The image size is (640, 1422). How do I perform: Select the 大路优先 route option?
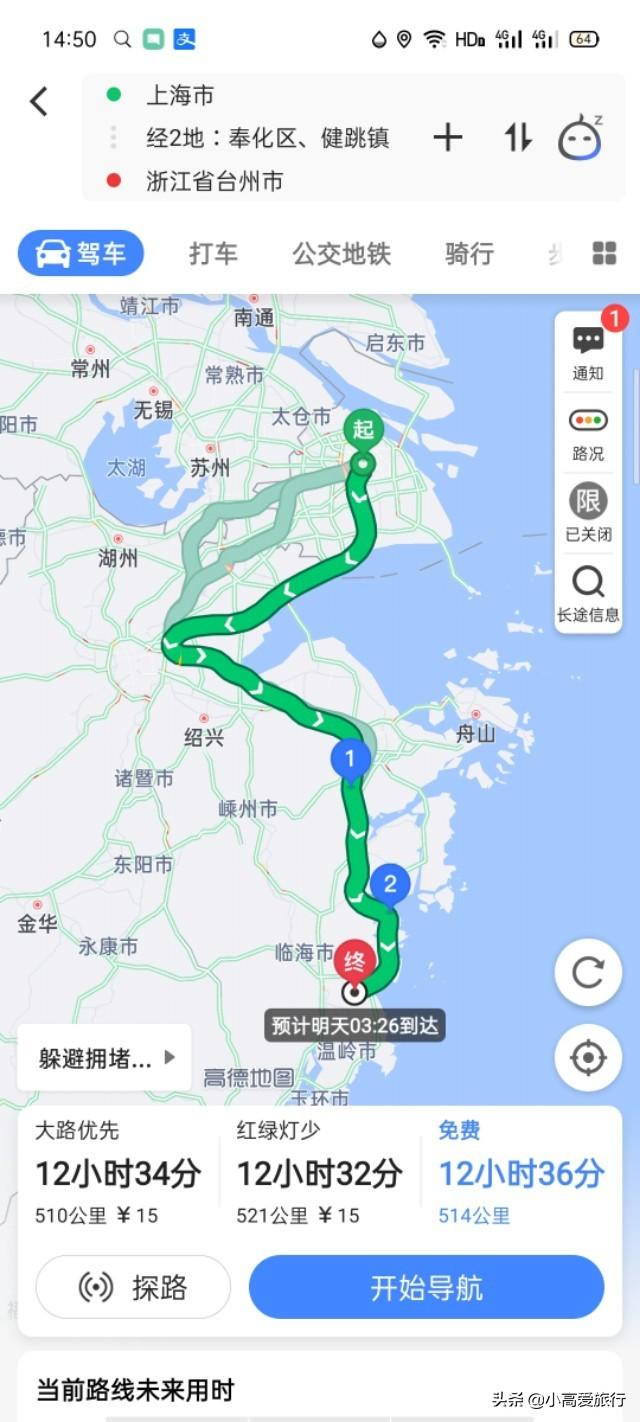click(118, 1172)
